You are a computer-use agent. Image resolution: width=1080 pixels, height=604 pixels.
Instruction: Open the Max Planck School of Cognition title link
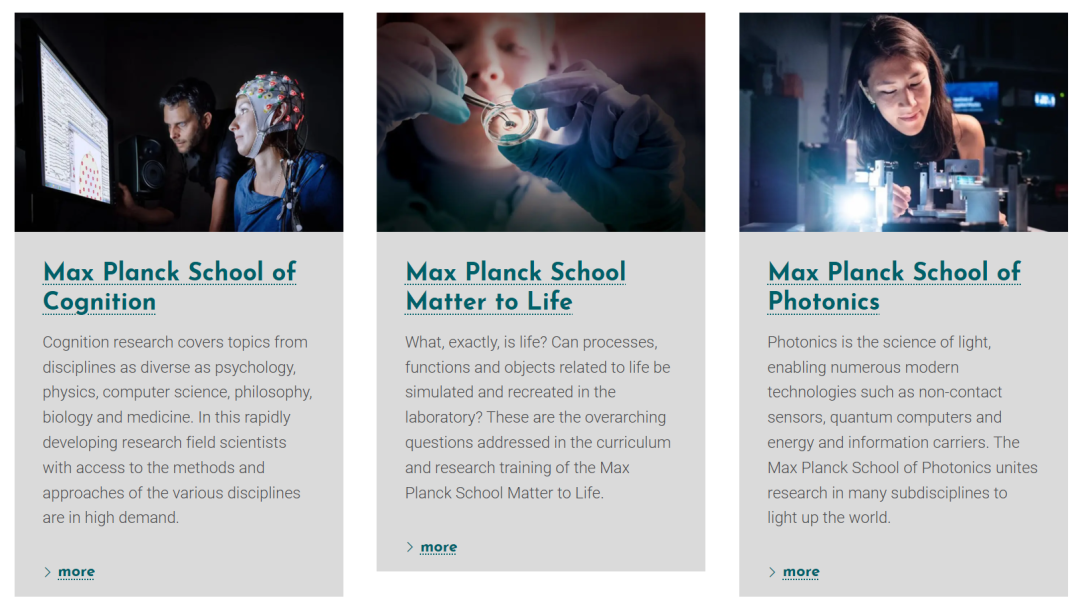click(x=169, y=286)
